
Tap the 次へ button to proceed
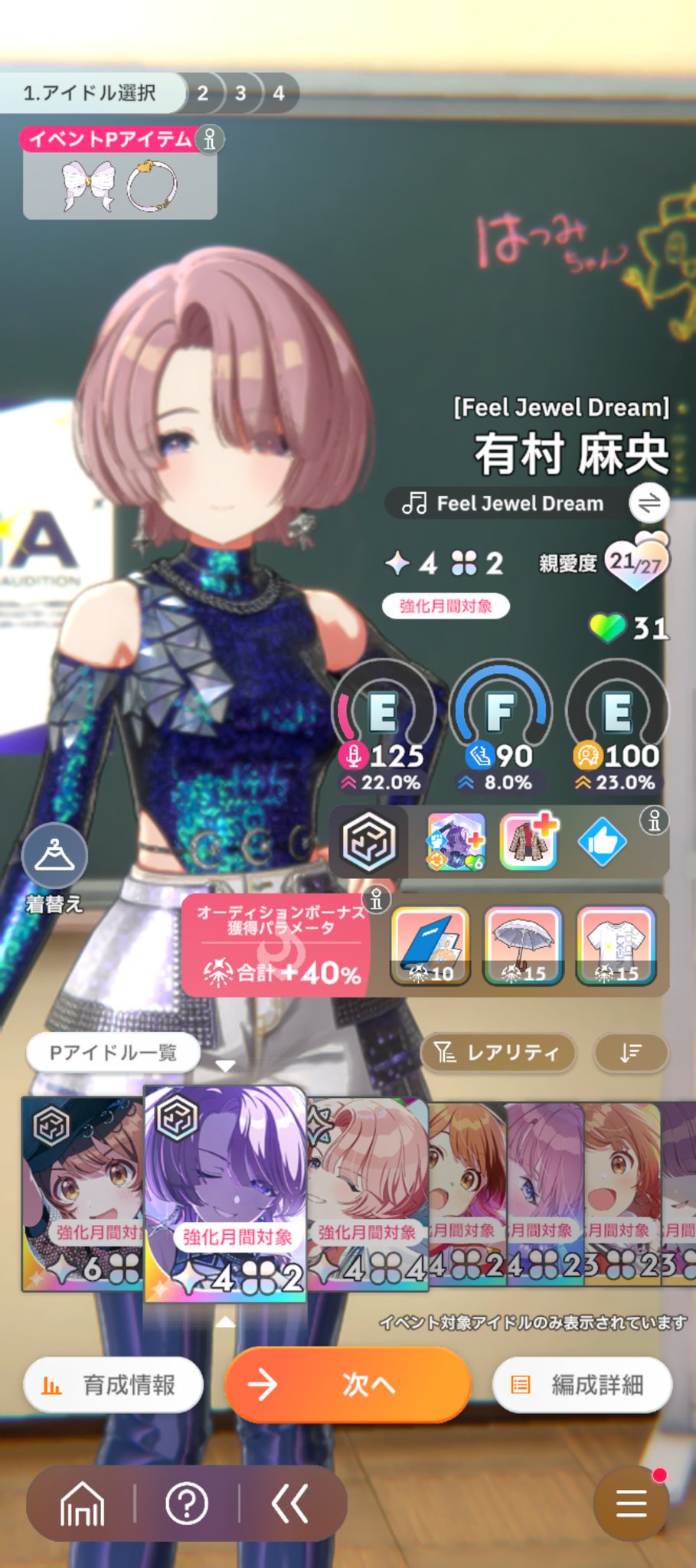click(x=347, y=1384)
